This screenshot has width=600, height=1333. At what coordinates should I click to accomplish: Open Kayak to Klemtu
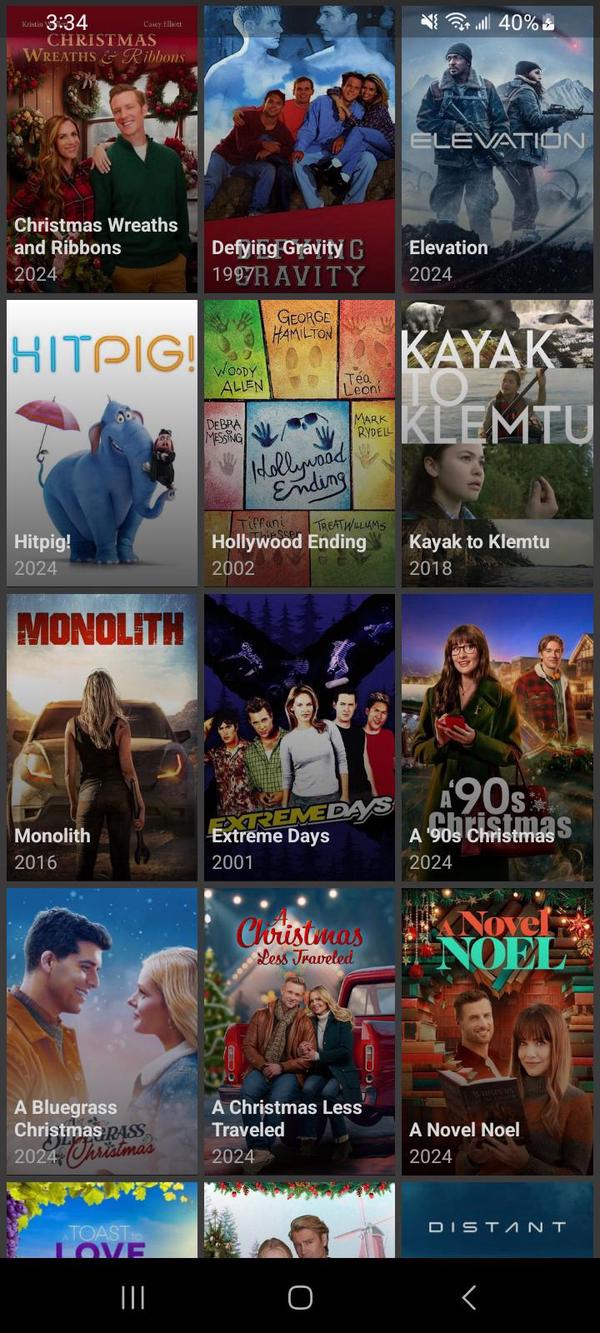(x=497, y=443)
